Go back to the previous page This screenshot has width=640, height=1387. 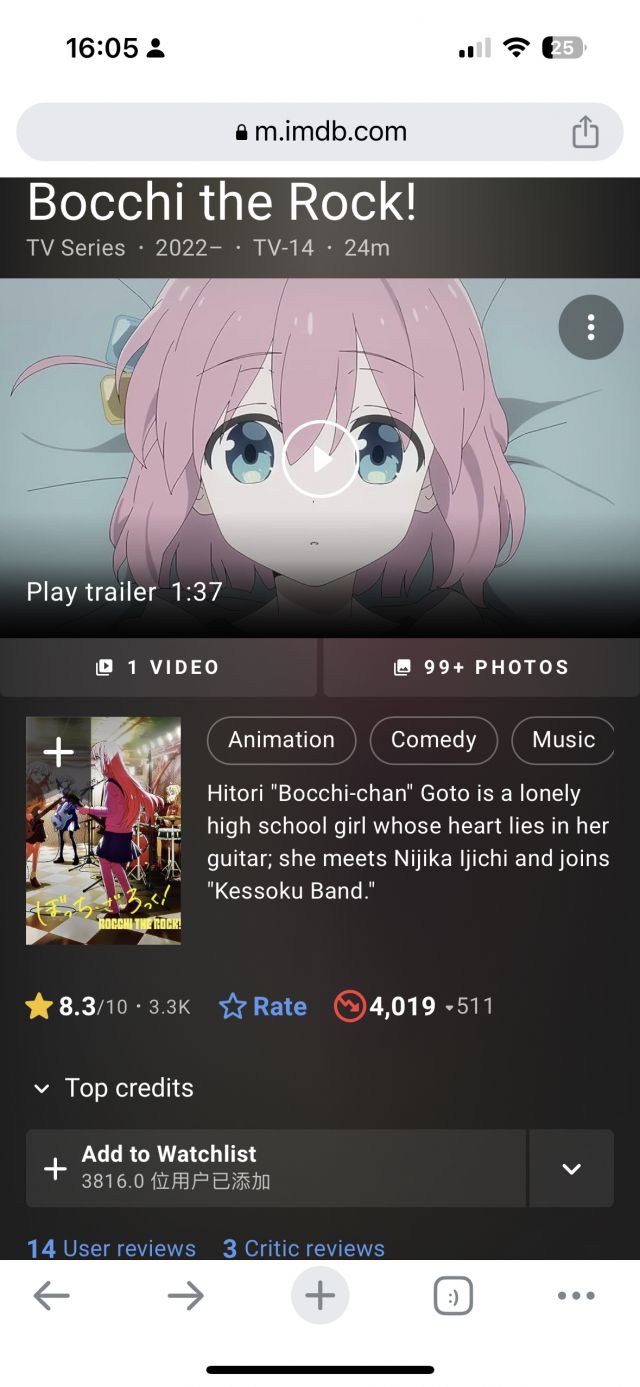51,1296
